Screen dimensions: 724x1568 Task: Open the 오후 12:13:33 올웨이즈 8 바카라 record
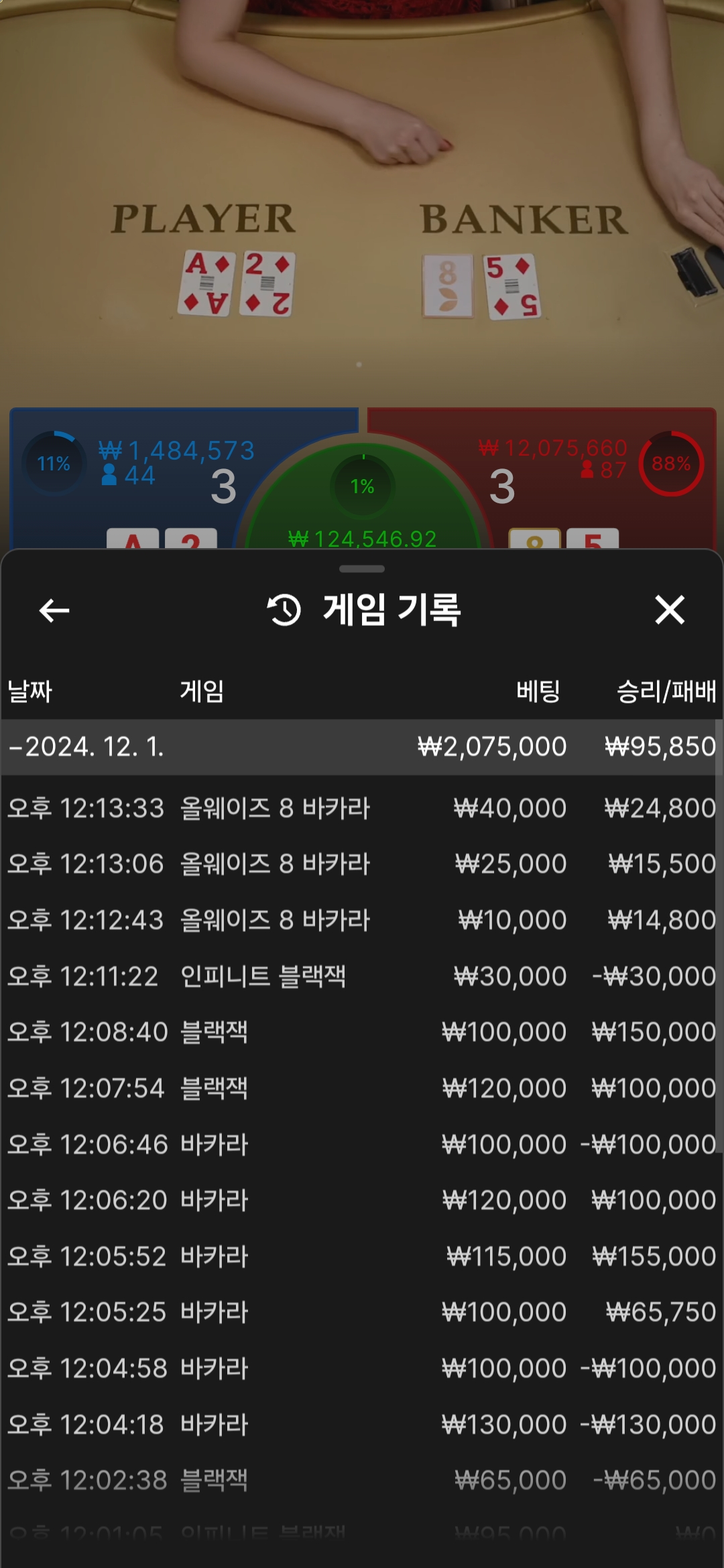[362, 808]
